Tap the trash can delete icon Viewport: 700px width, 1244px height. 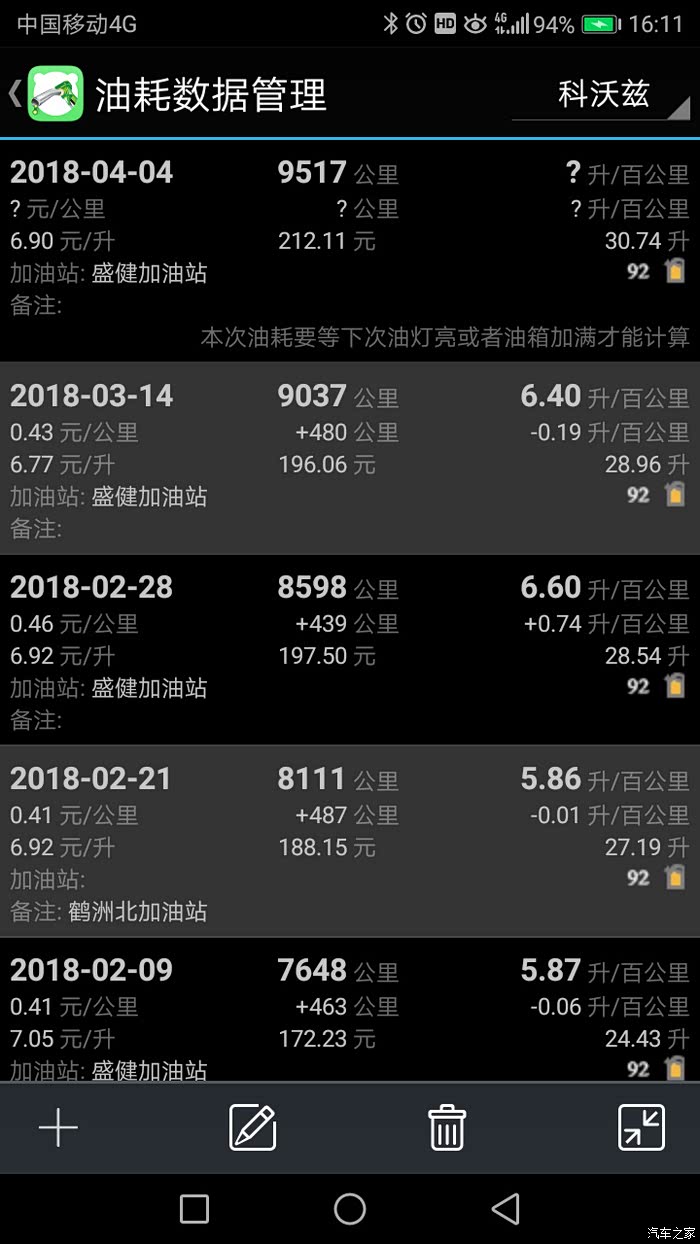click(447, 1128)
